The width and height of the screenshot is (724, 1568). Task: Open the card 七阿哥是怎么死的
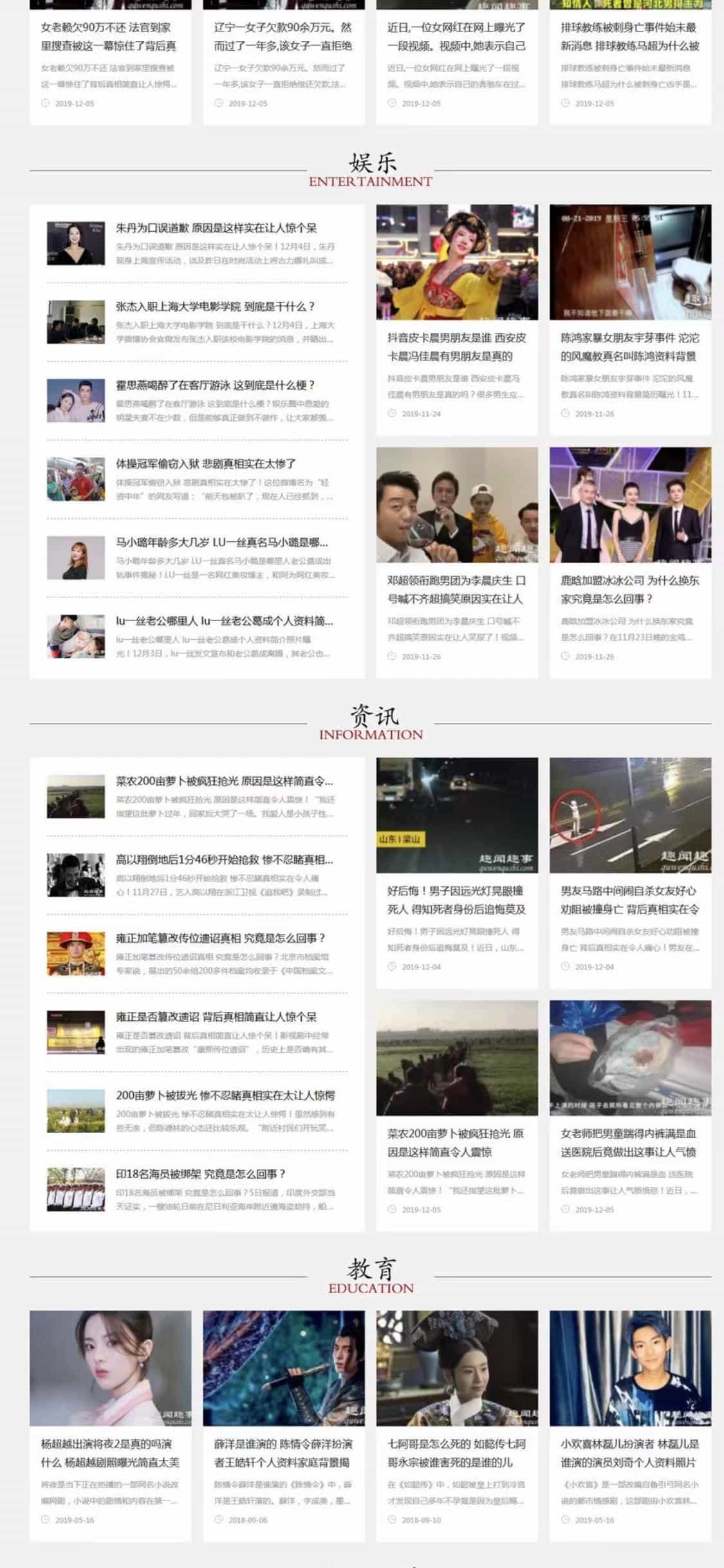click(x=456, y=1452)
